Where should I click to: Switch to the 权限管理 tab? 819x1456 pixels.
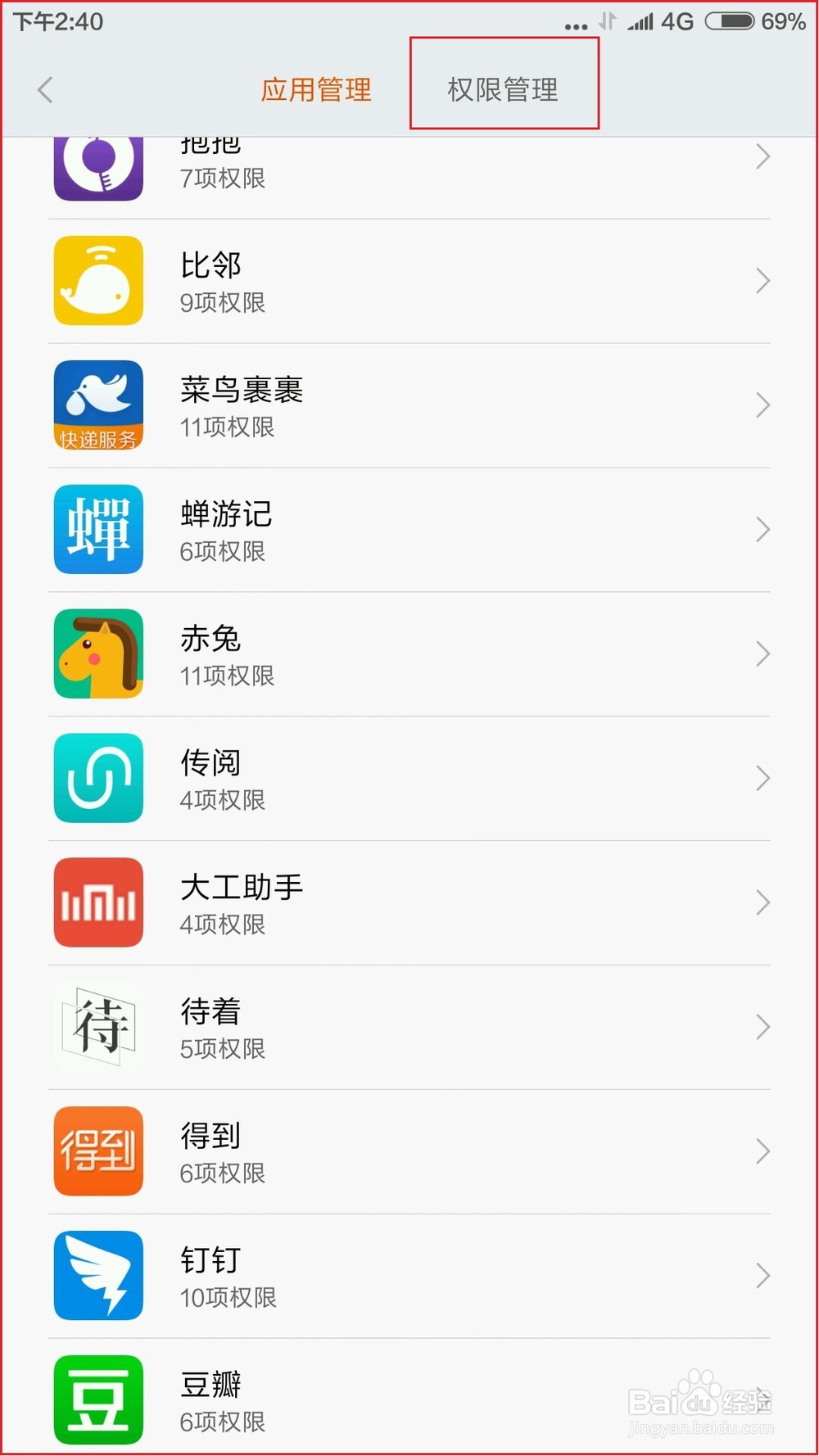click(502, 90)
